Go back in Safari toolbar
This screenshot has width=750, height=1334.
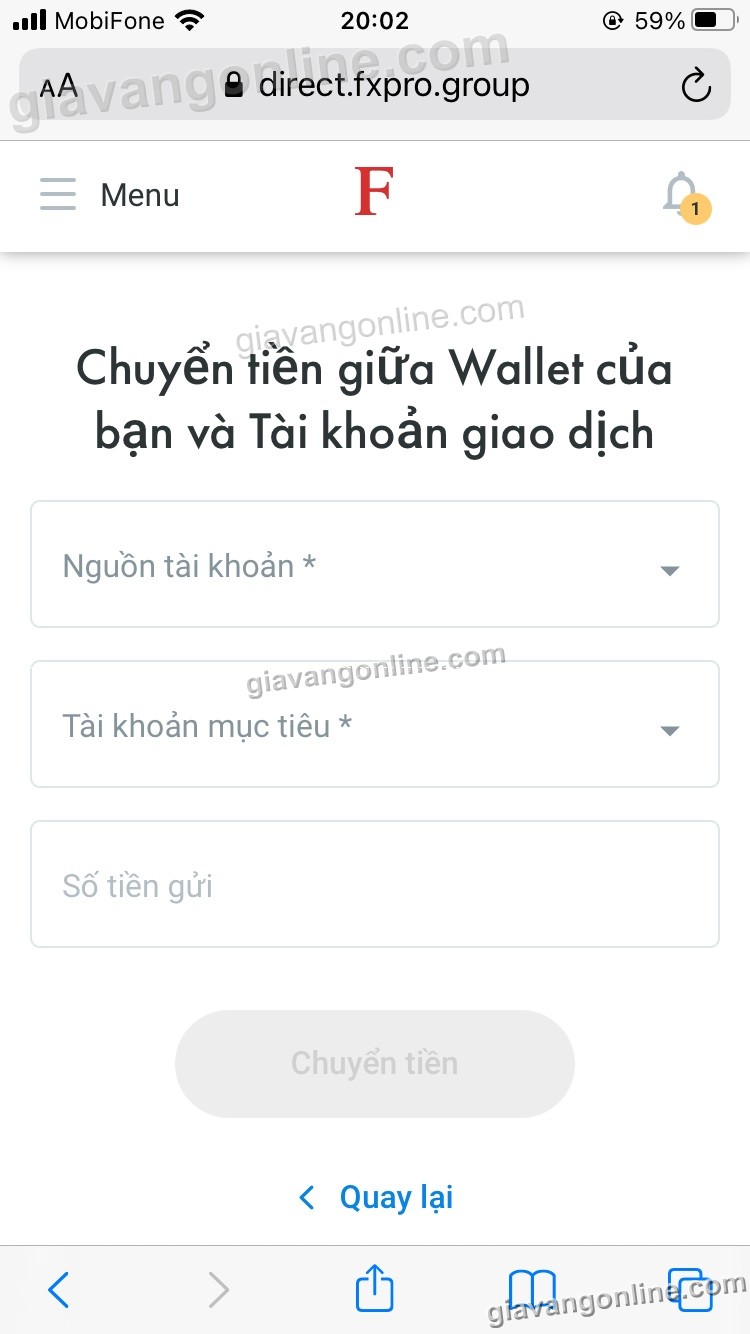coord(59,1290)
